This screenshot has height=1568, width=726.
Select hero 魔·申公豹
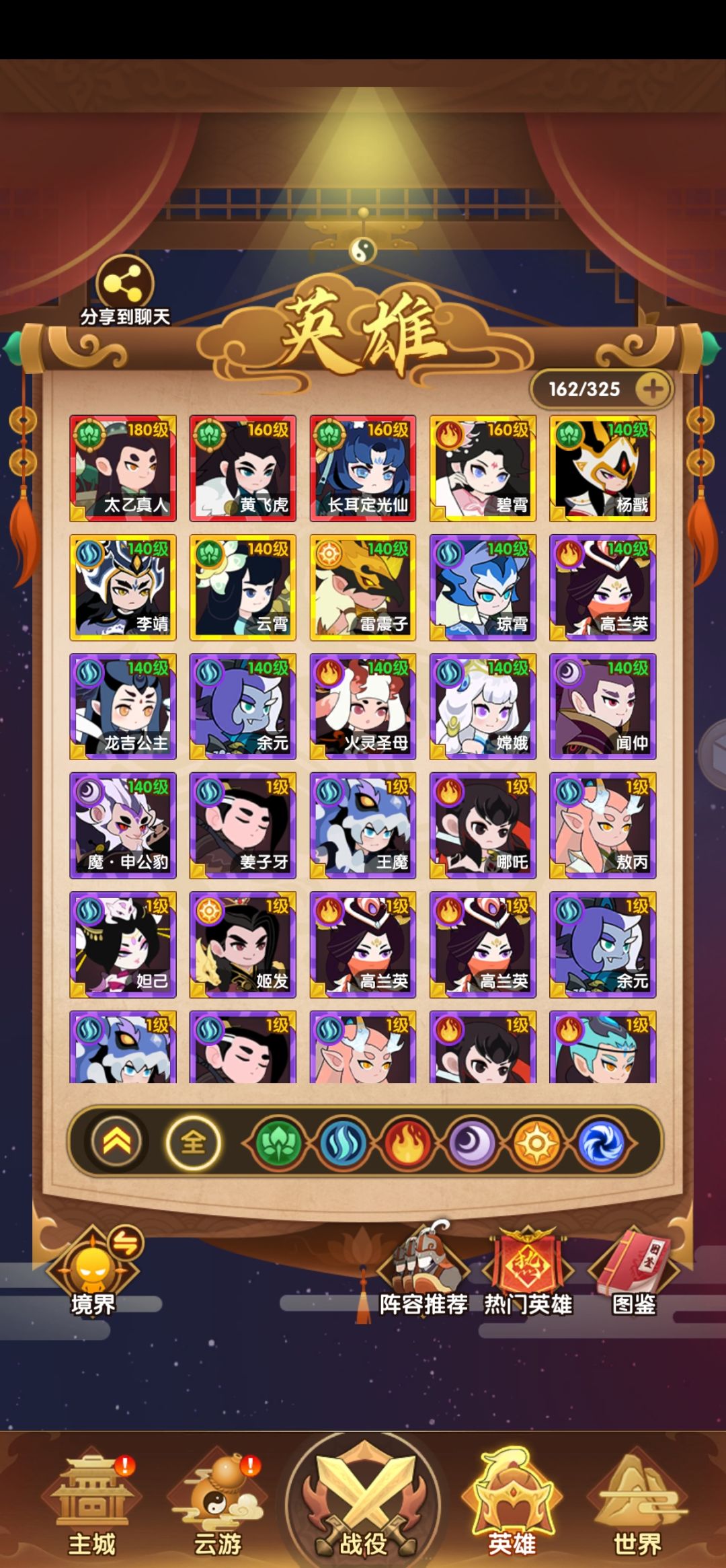tap(123, 825)
